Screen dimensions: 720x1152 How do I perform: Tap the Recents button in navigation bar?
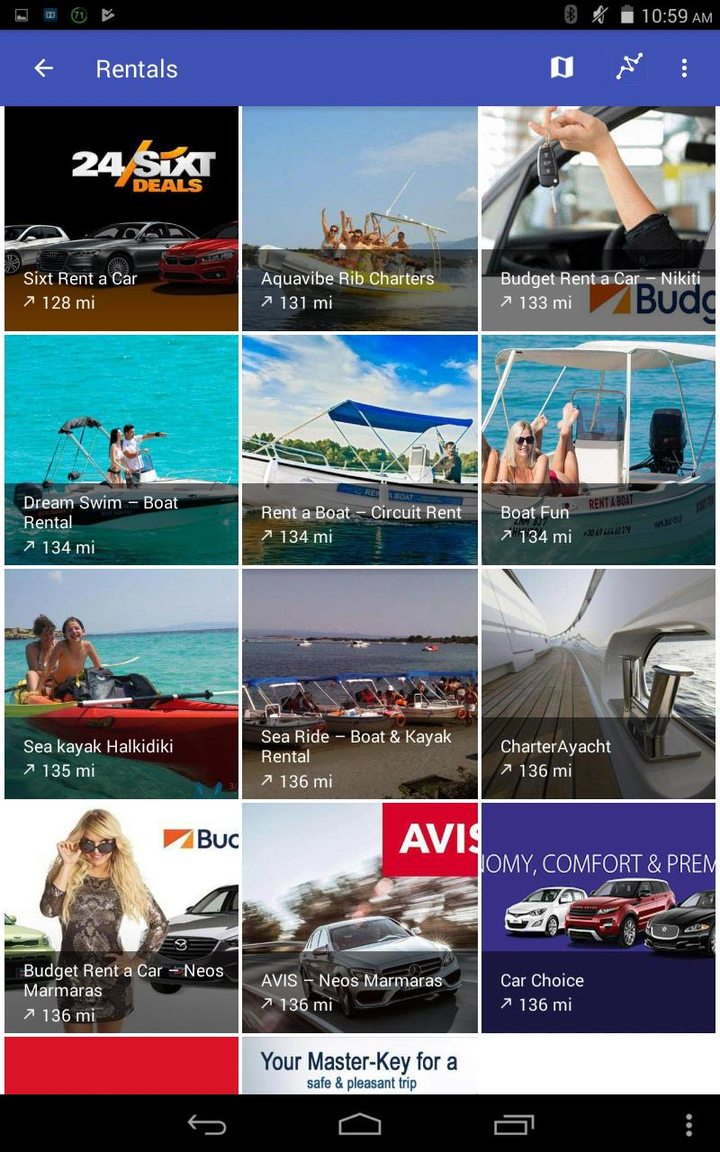pyautogui.click(x=512, y=1124)
